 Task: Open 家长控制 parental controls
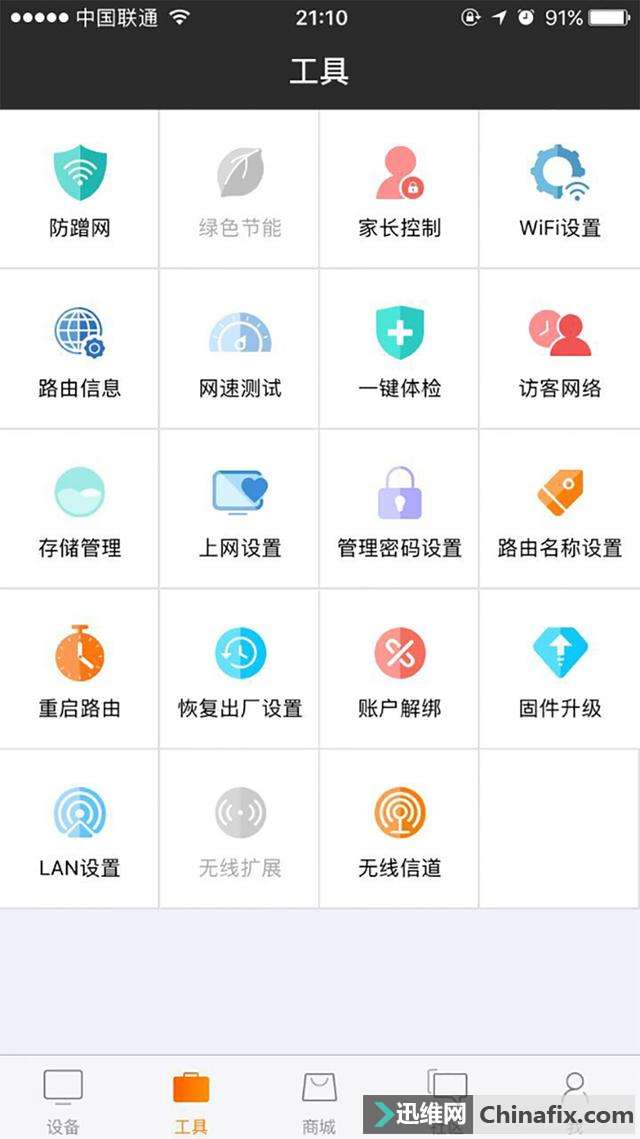(x=399, y=190)
